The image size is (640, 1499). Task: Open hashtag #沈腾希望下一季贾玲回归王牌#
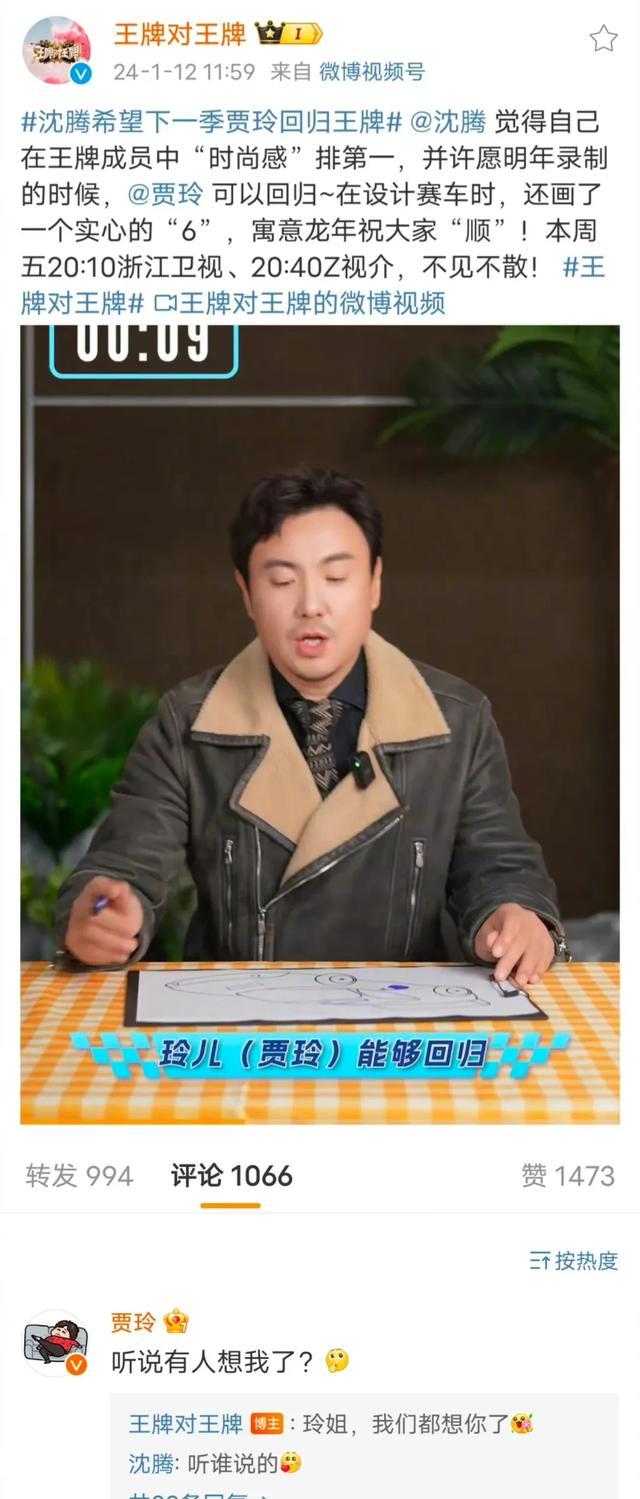tap(211, 122)
